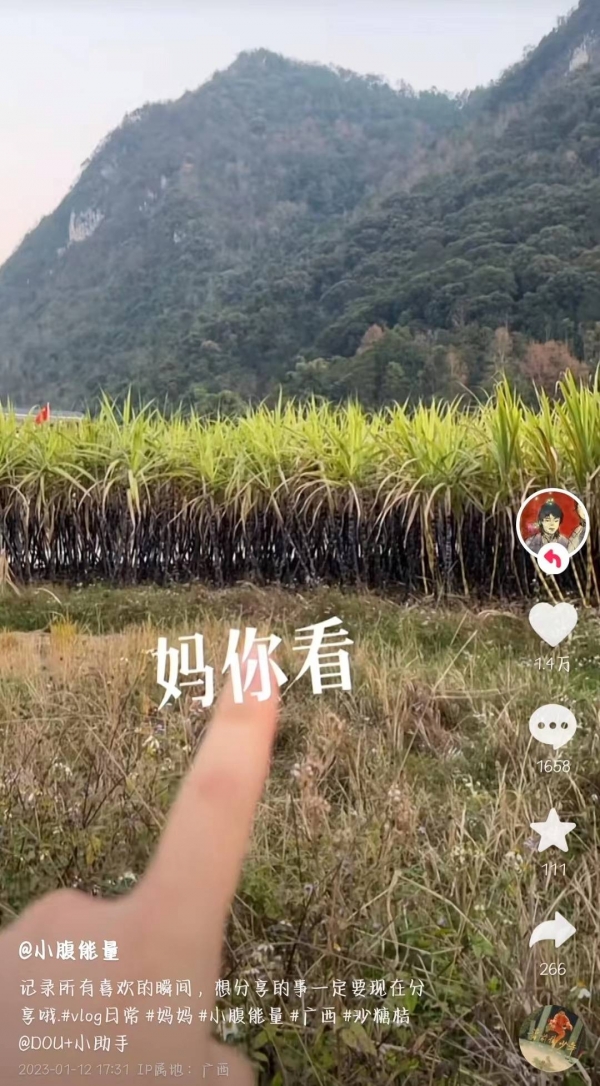Open the comments on this video

coord(552,727)
